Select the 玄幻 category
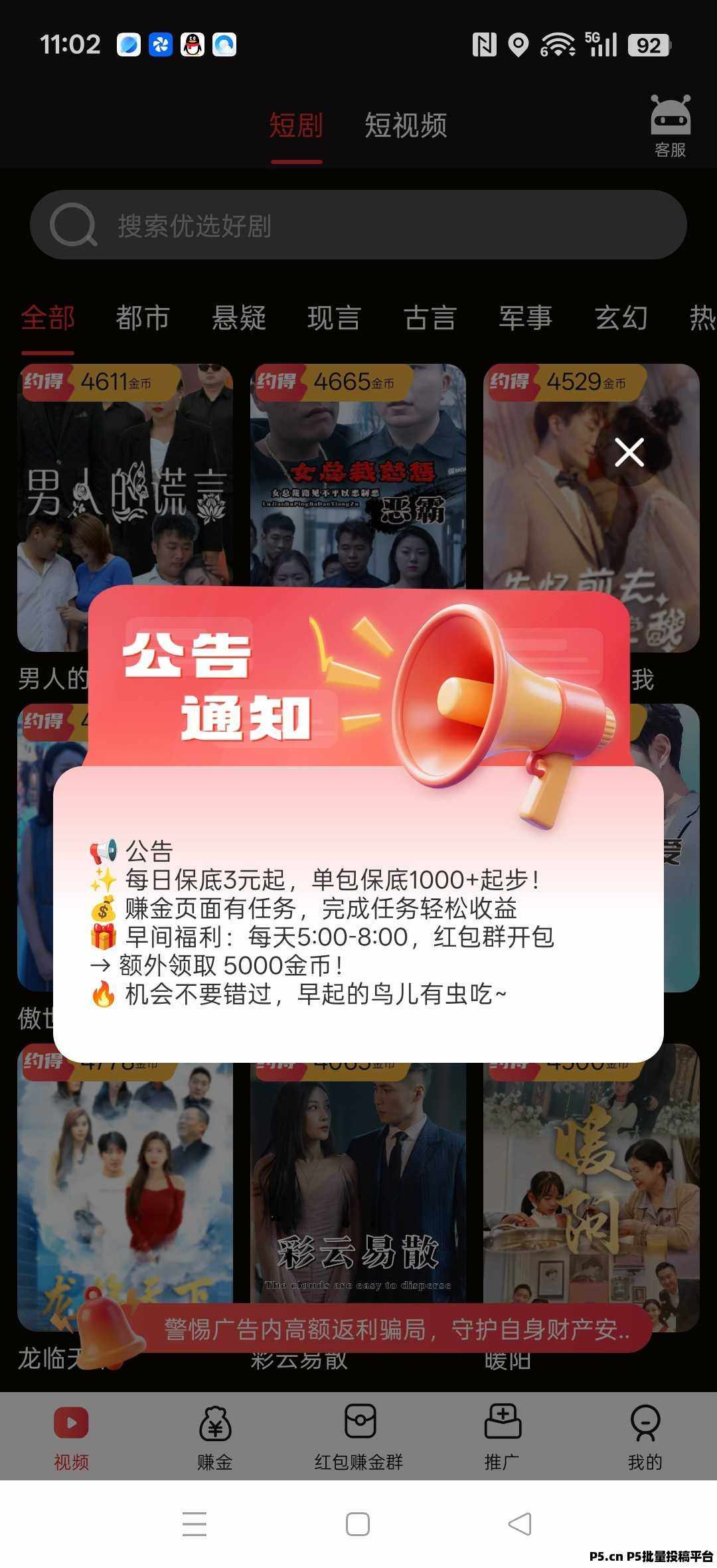The width and height of the screenshot is (717, 1568). pos(621,318)
